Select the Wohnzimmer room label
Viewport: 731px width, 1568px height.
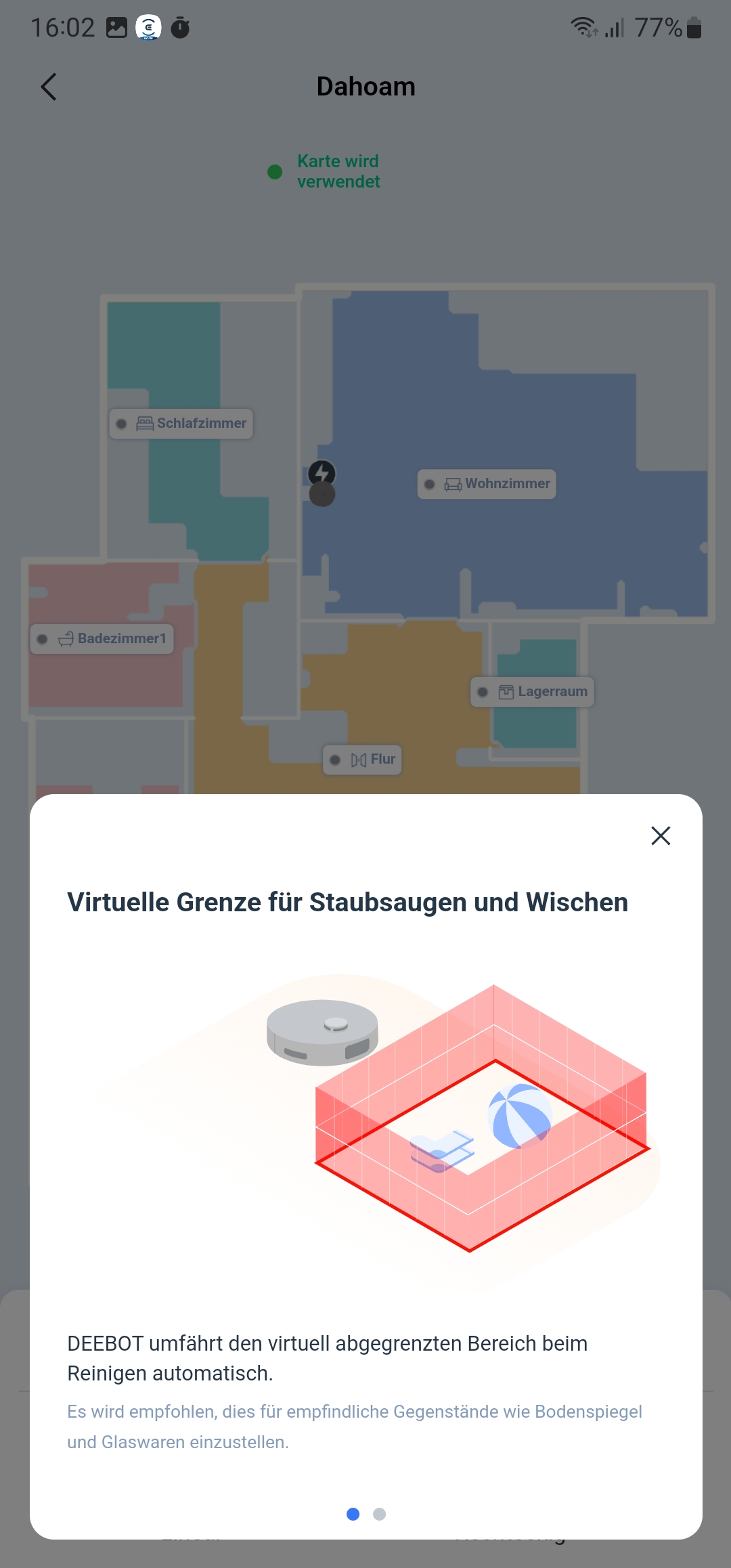pos(487,484)
